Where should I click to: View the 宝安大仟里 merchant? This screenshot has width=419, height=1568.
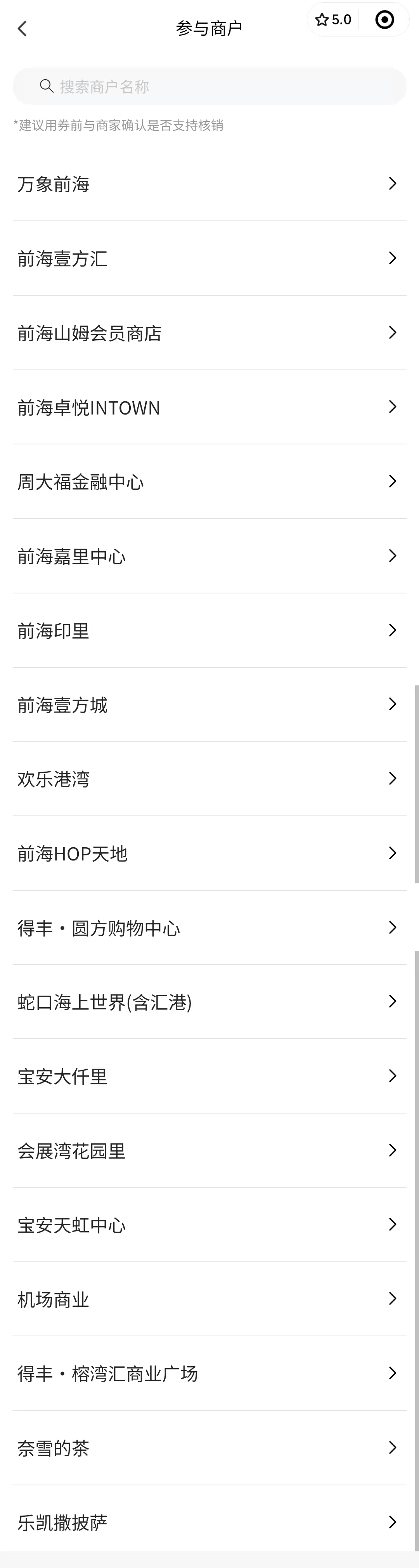[209, 1076]
